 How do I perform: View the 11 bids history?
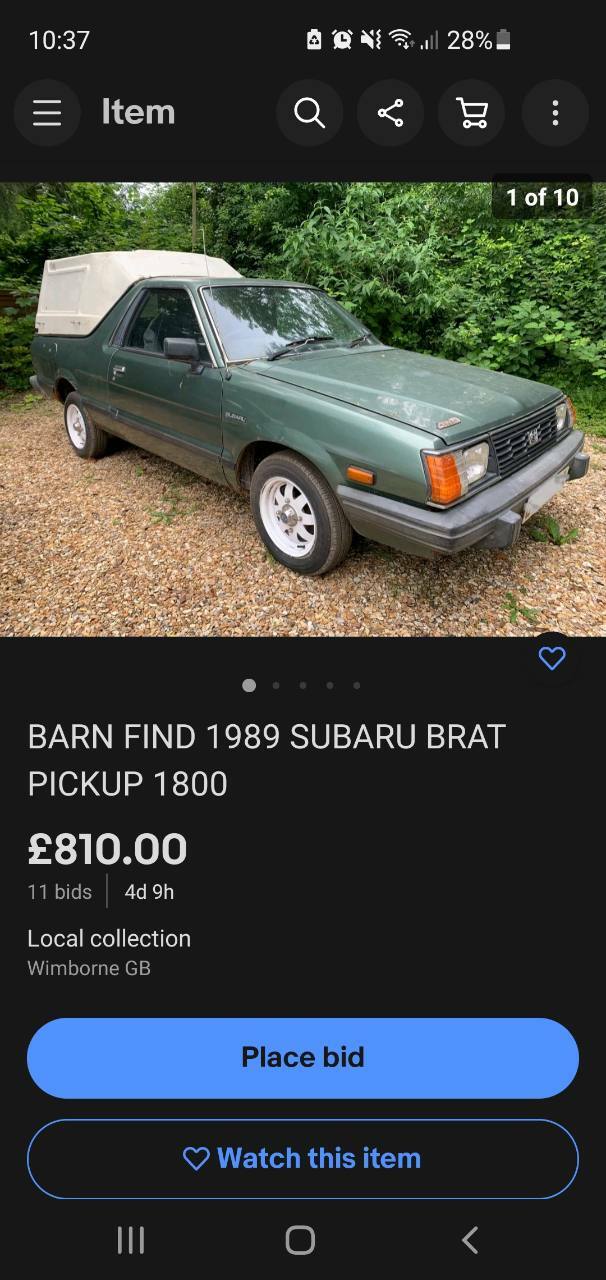pos(60,891)
